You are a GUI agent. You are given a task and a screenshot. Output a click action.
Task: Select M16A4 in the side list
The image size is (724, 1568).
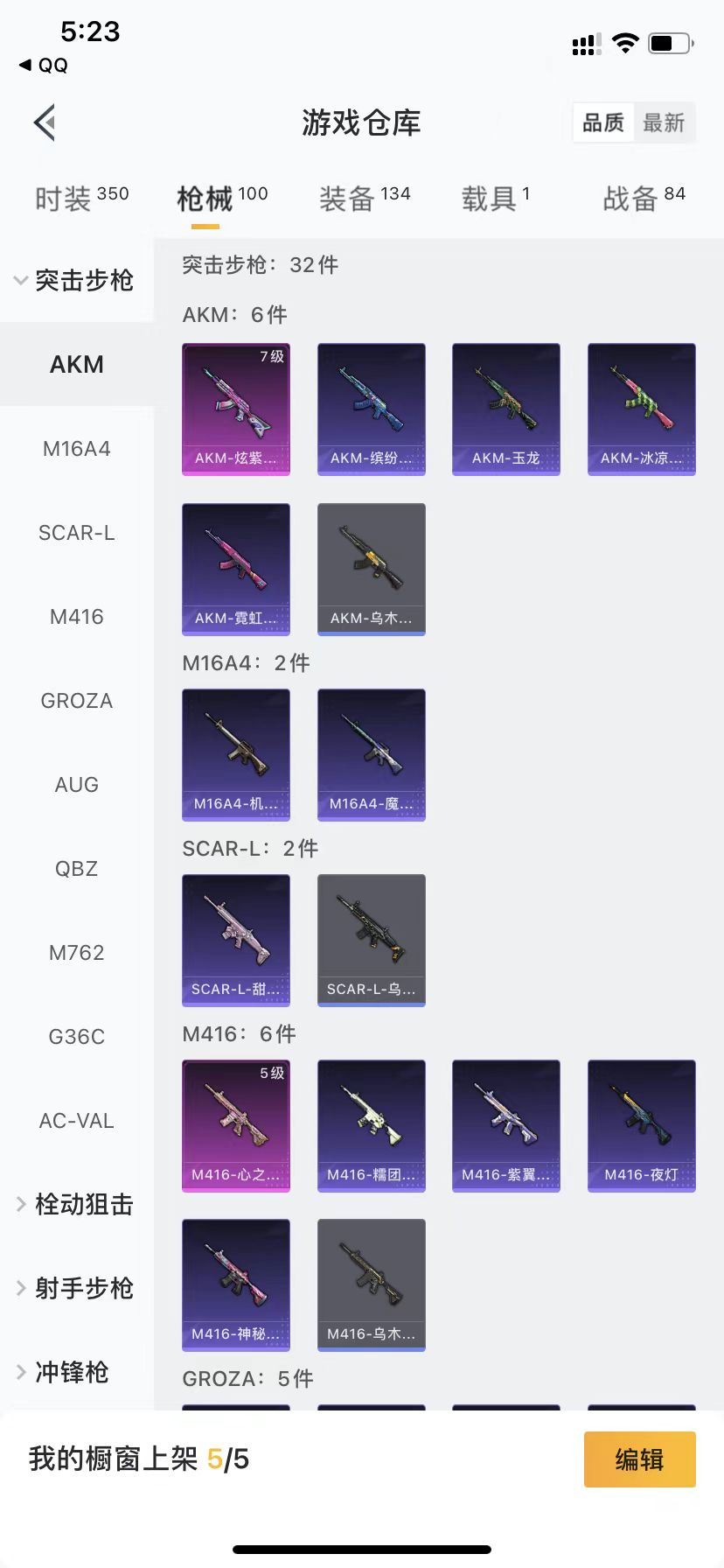[77, 449]
